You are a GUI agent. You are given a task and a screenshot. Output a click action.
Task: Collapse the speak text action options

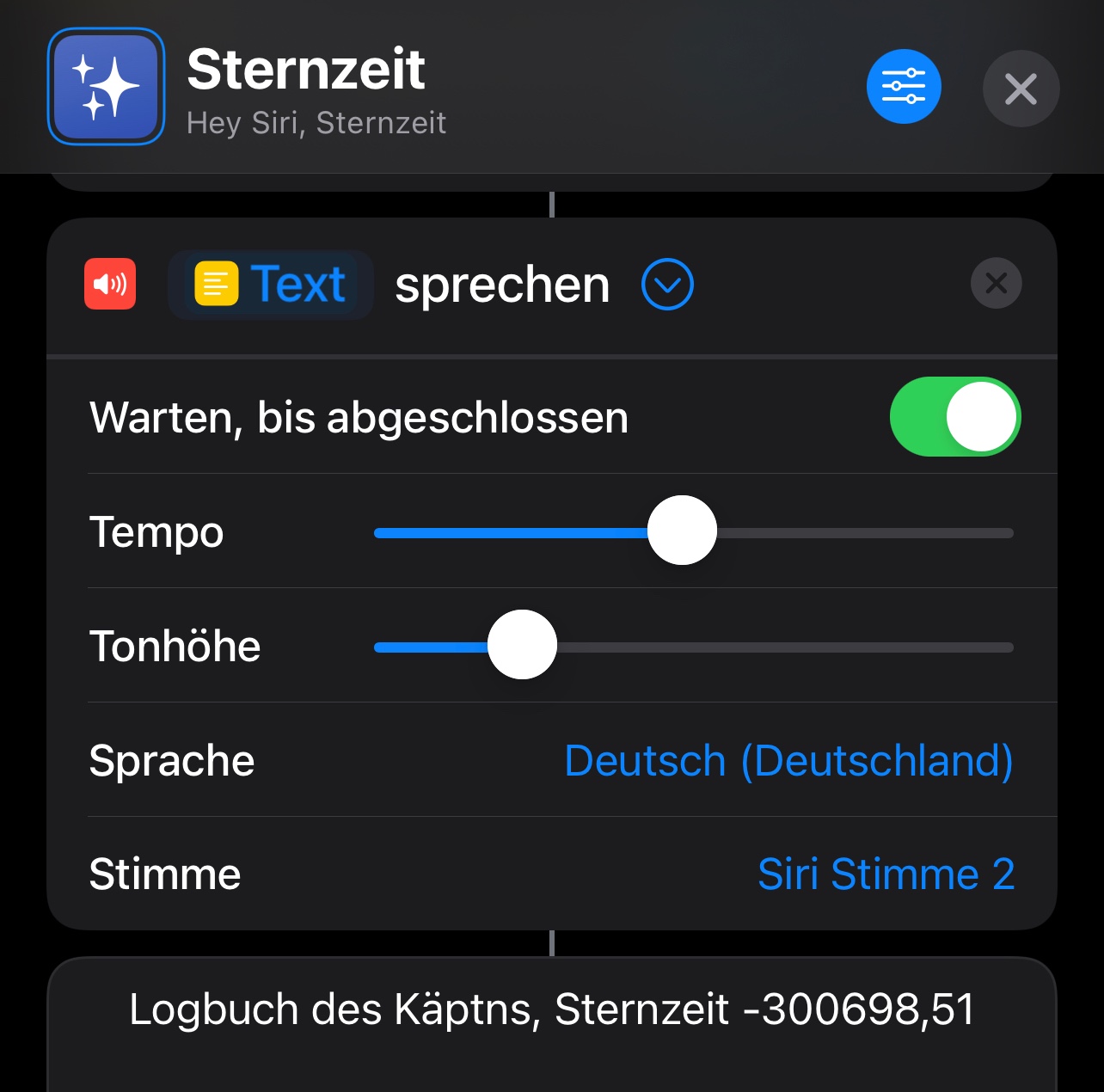(x=667, y=285)
